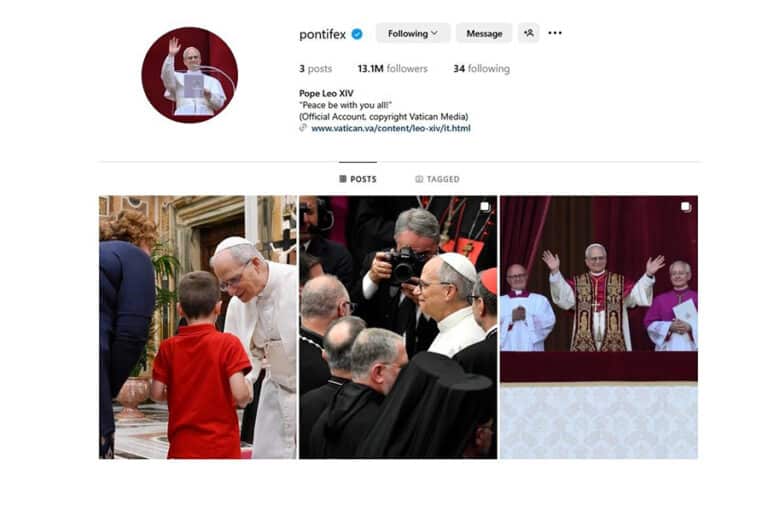Switch to the Tagged tab
This screenshot has width=768, height=512.
pos(437,179)
